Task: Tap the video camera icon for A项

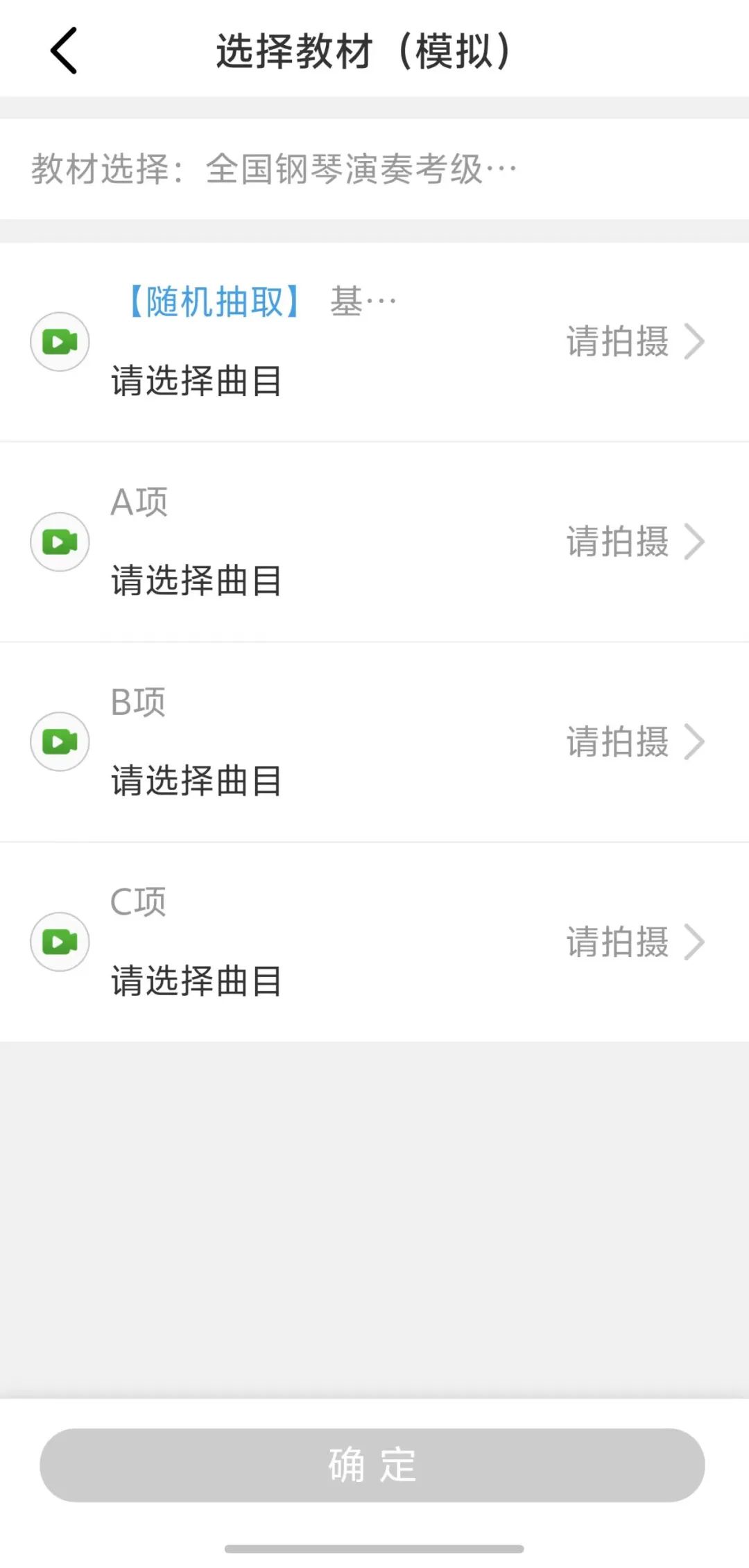Action: (x=60, y=542)
